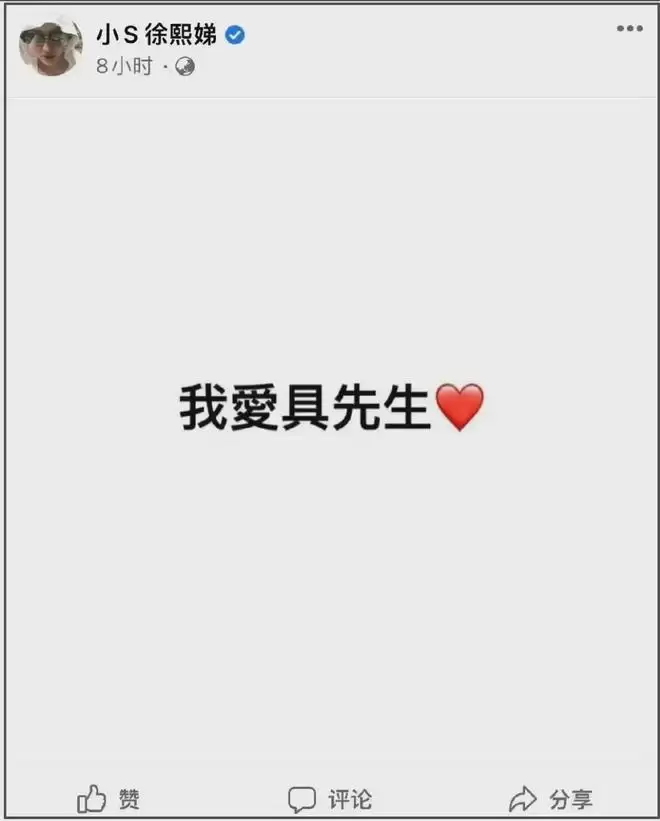The image size is (660, 821).
Task: Share the post with 分享
Action: pos(551,799)
